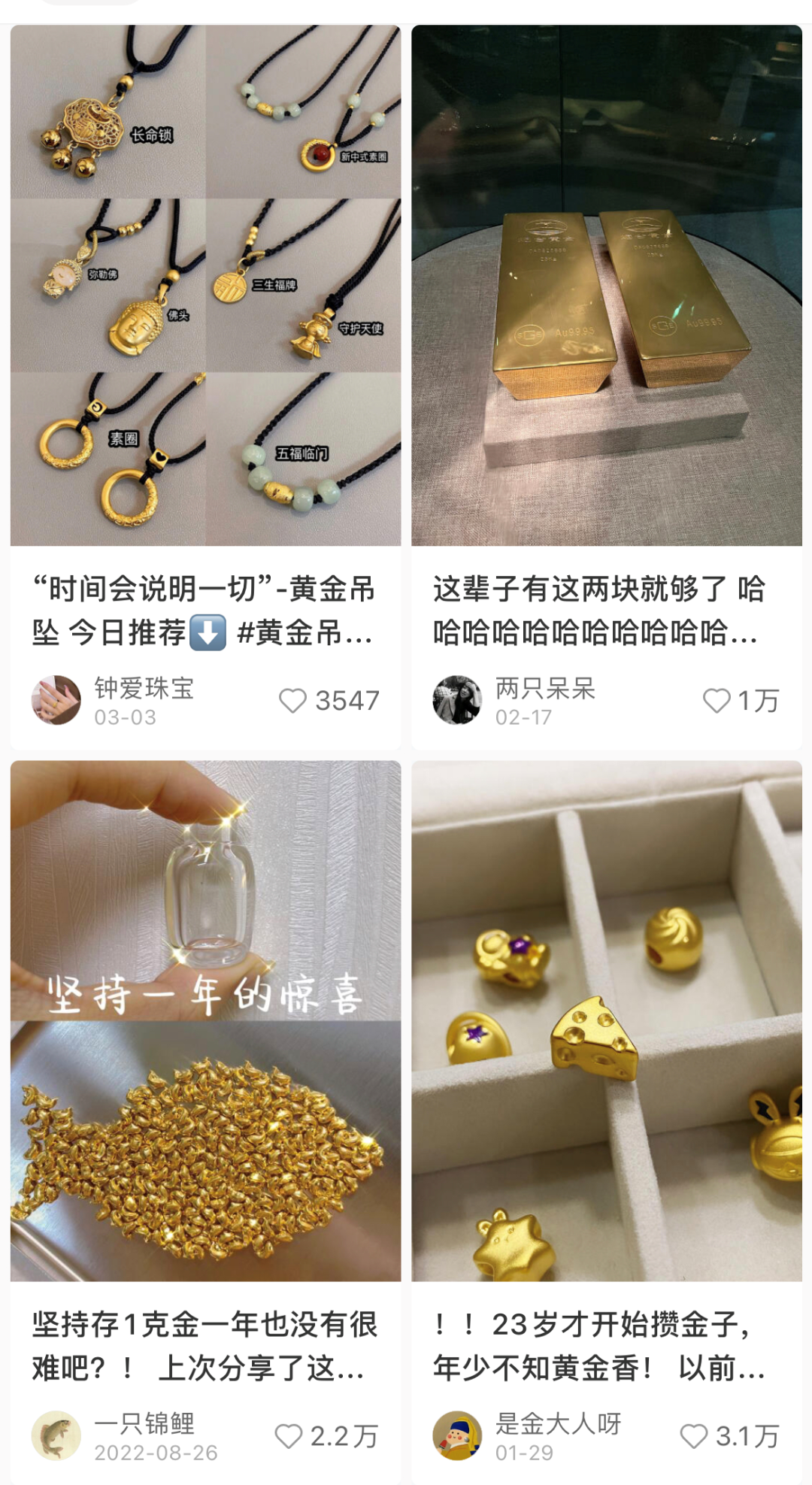View 钟爱珠宝's profile avatar
The width and height of the screenshot is (812, 1485).
pyautogui.click(x=56, y=700)
